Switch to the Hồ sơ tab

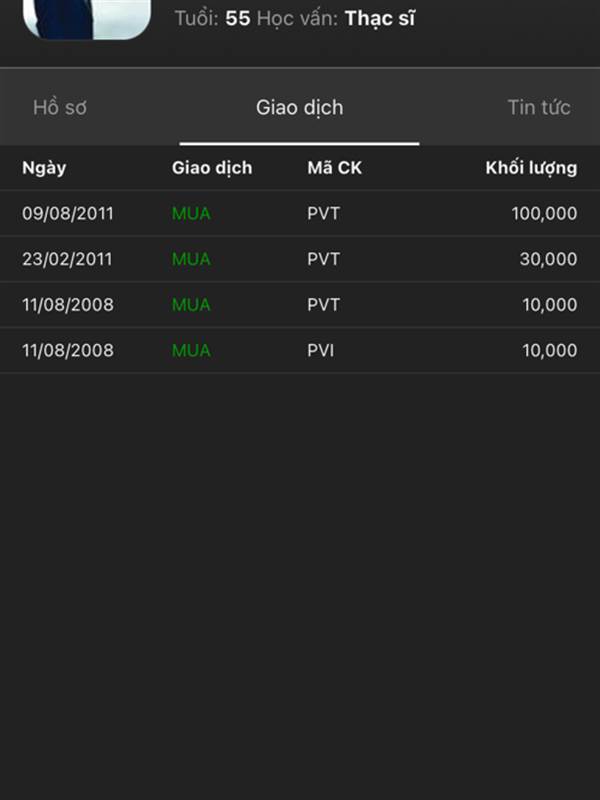click(60, 108)
